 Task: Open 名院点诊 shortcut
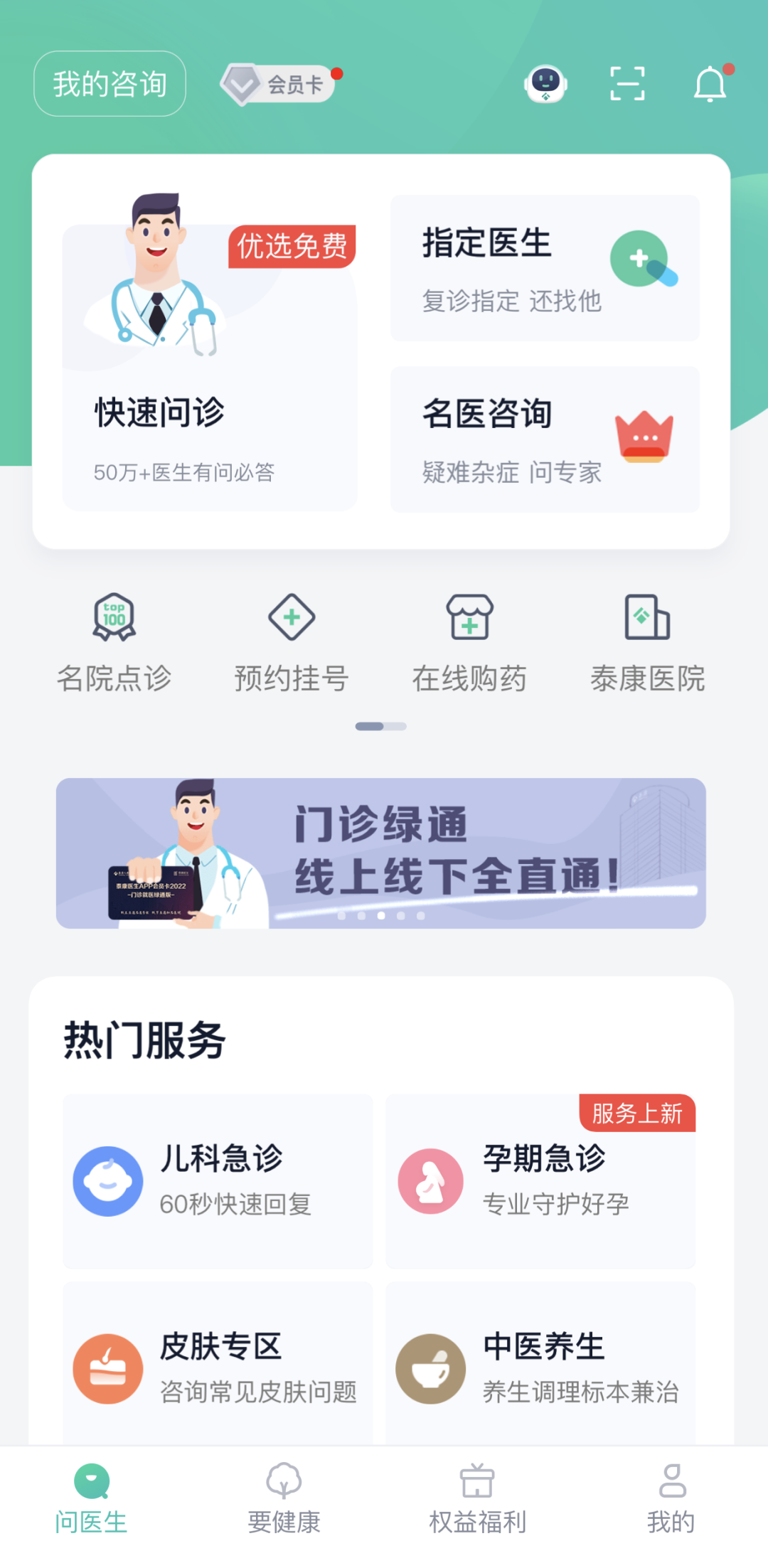114,641
